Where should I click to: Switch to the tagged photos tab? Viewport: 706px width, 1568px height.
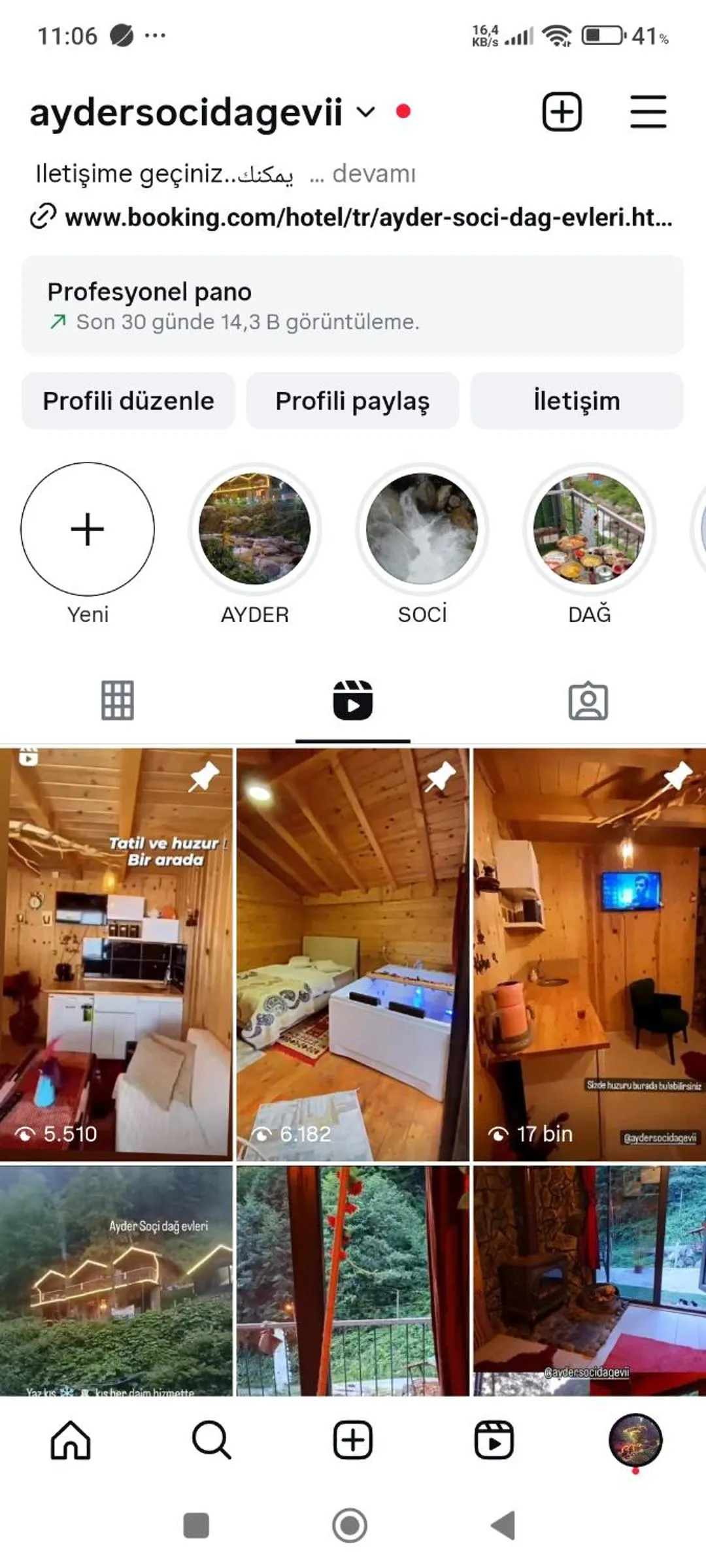[588, 701]
